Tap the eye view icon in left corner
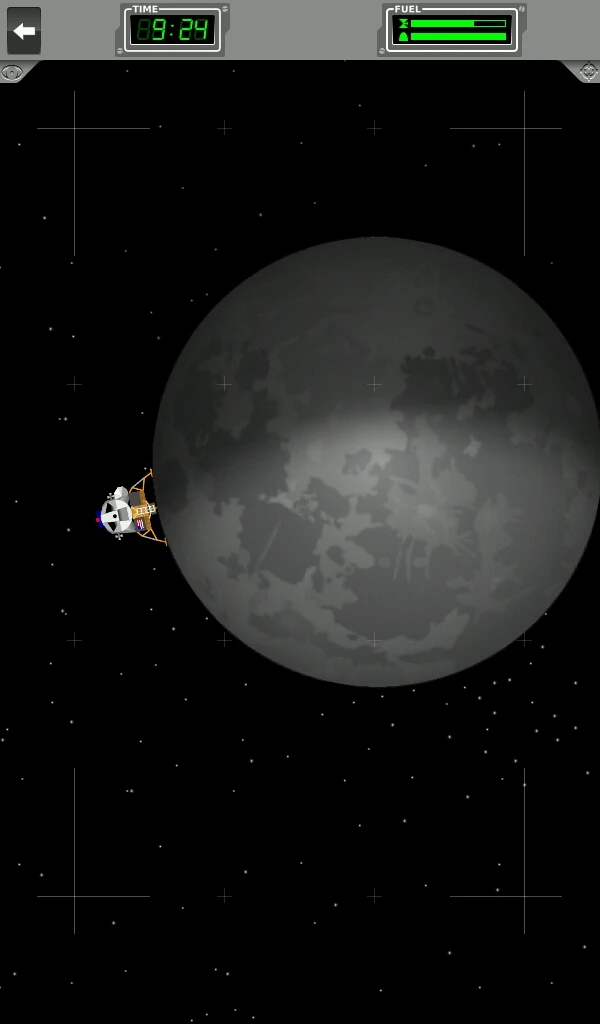Viewport: 600px width, 1024px height. (13, 72)
